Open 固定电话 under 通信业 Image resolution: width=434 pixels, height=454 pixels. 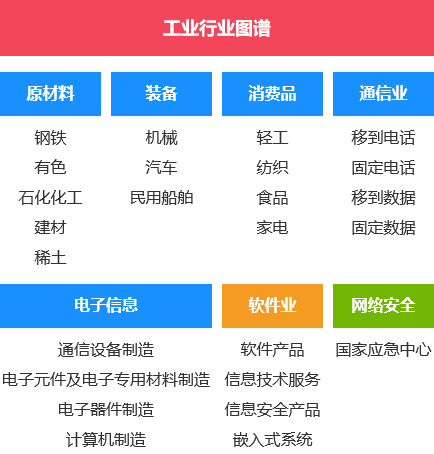(x=383, y=167)
